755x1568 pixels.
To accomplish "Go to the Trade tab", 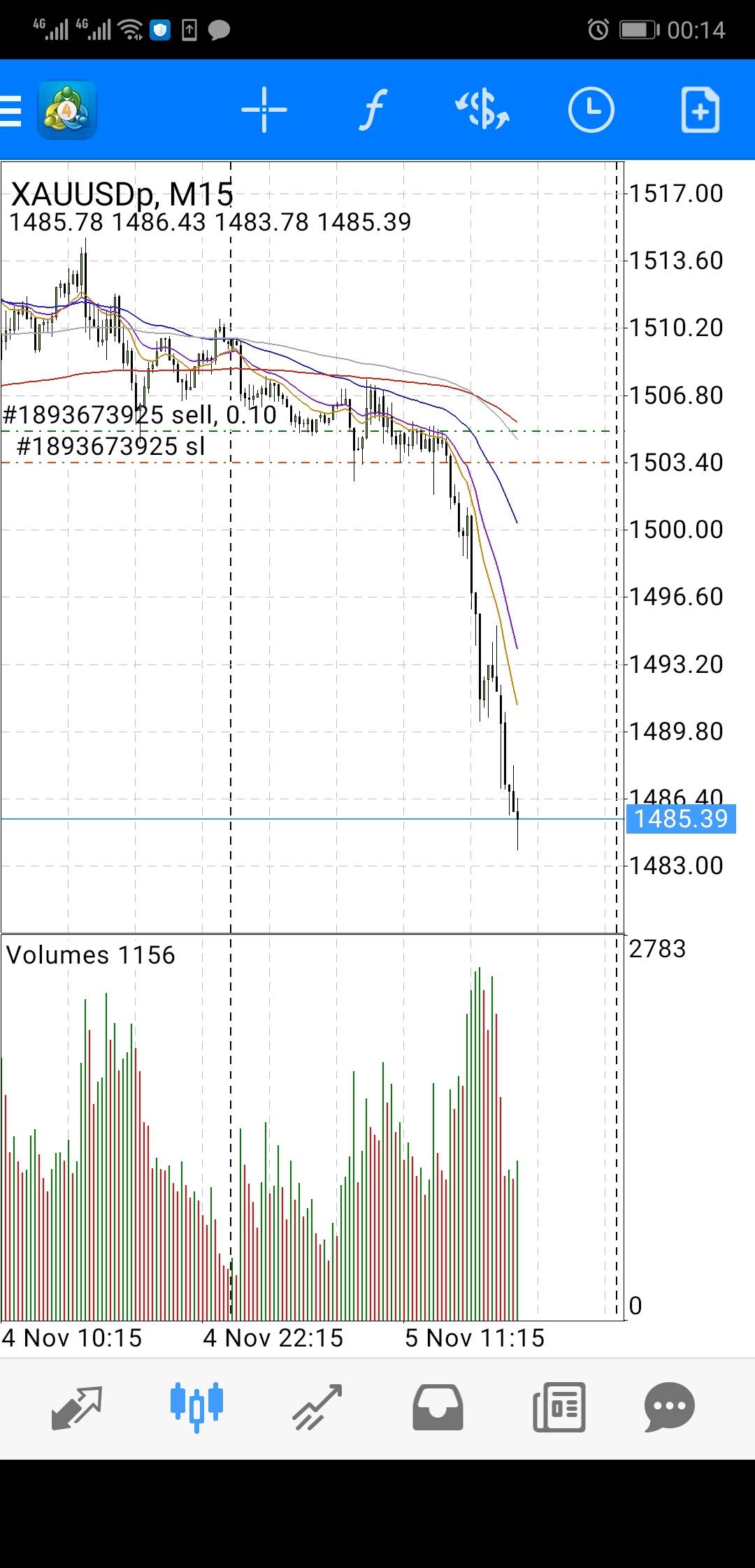I will (x=317, y=1407).
